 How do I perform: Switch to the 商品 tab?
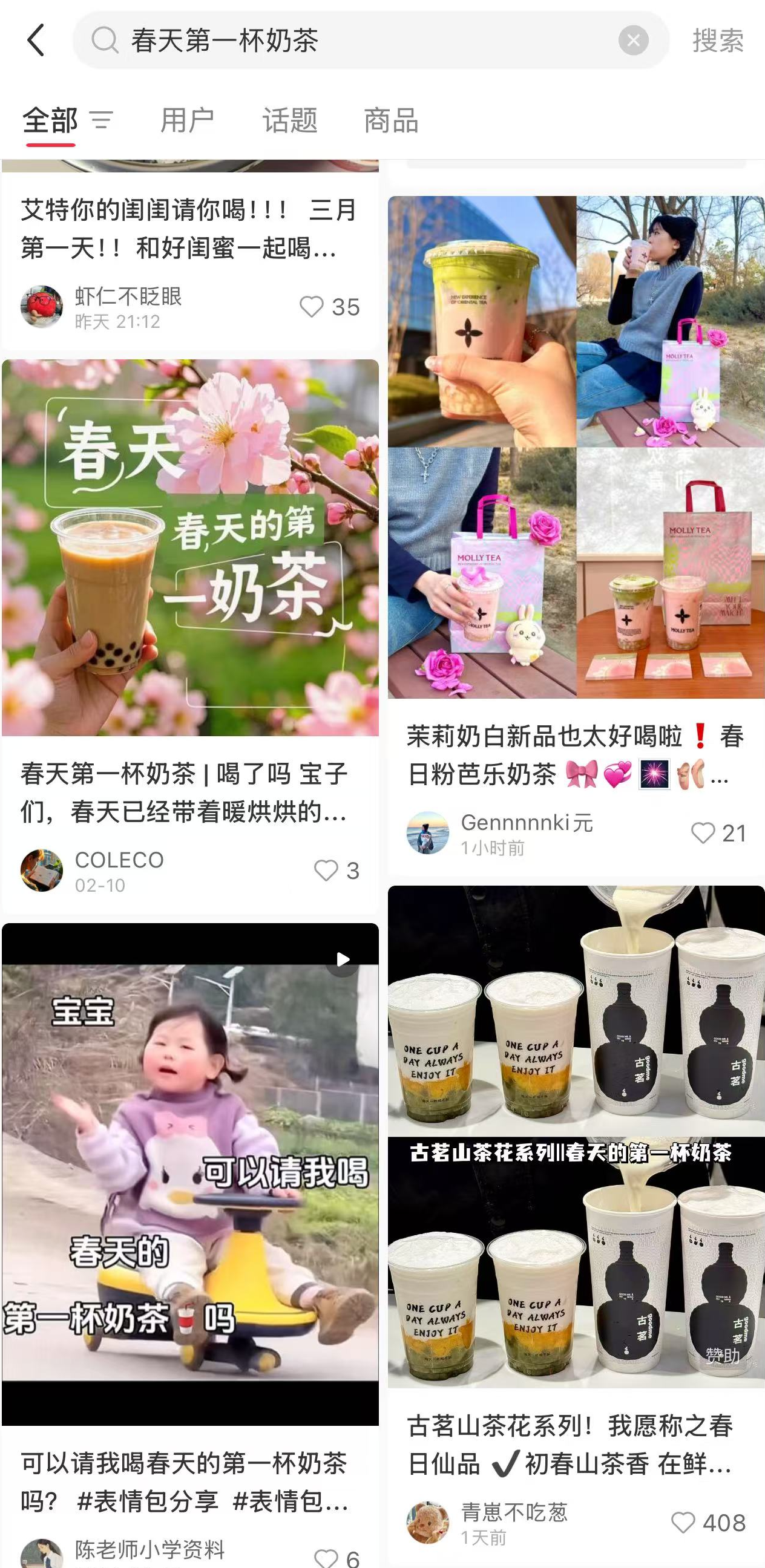point(391,120)
